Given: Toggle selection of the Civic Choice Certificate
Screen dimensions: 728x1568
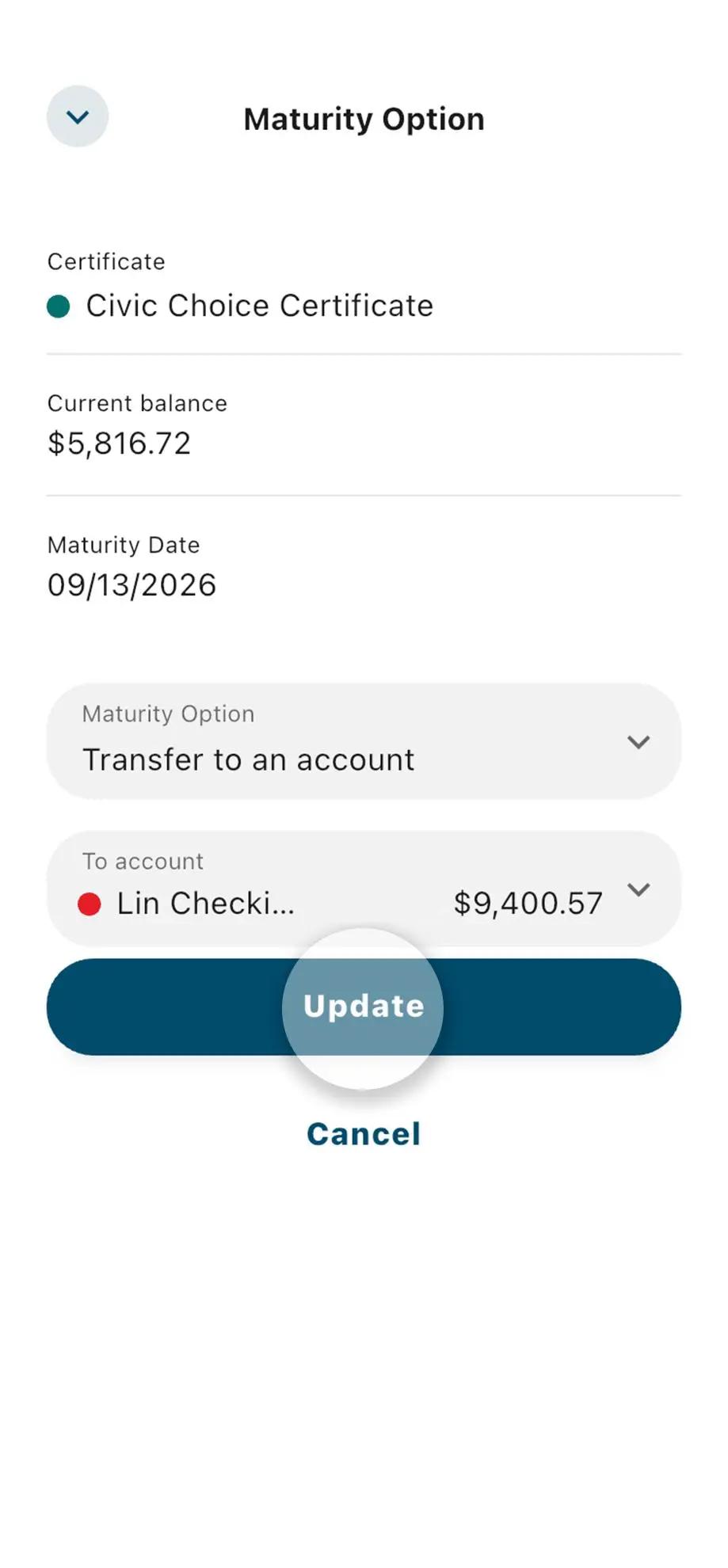Looking at the screenshot, I should coord(259,304).
